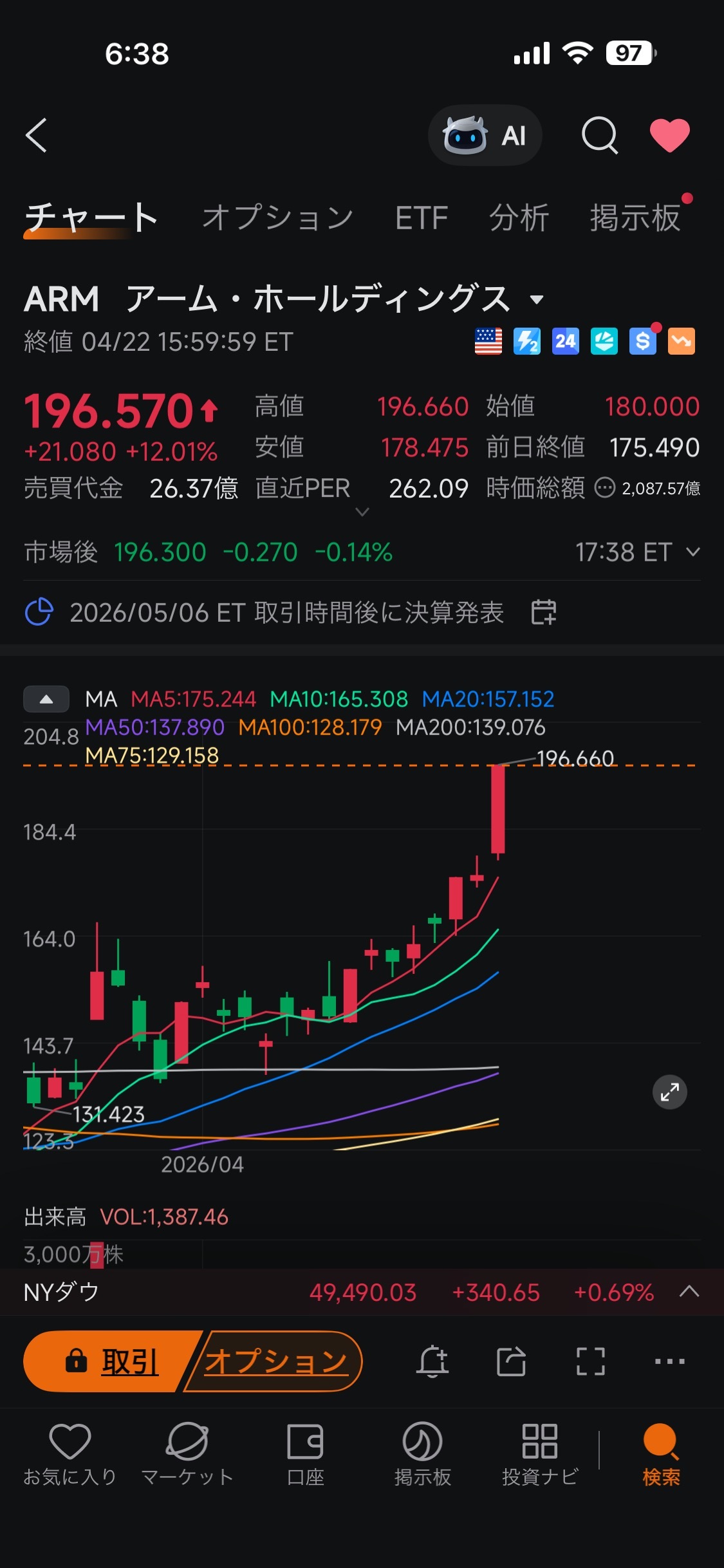The image size is (724, 1568).
Task: Switch to the 分析 tab
Action: 519,218
